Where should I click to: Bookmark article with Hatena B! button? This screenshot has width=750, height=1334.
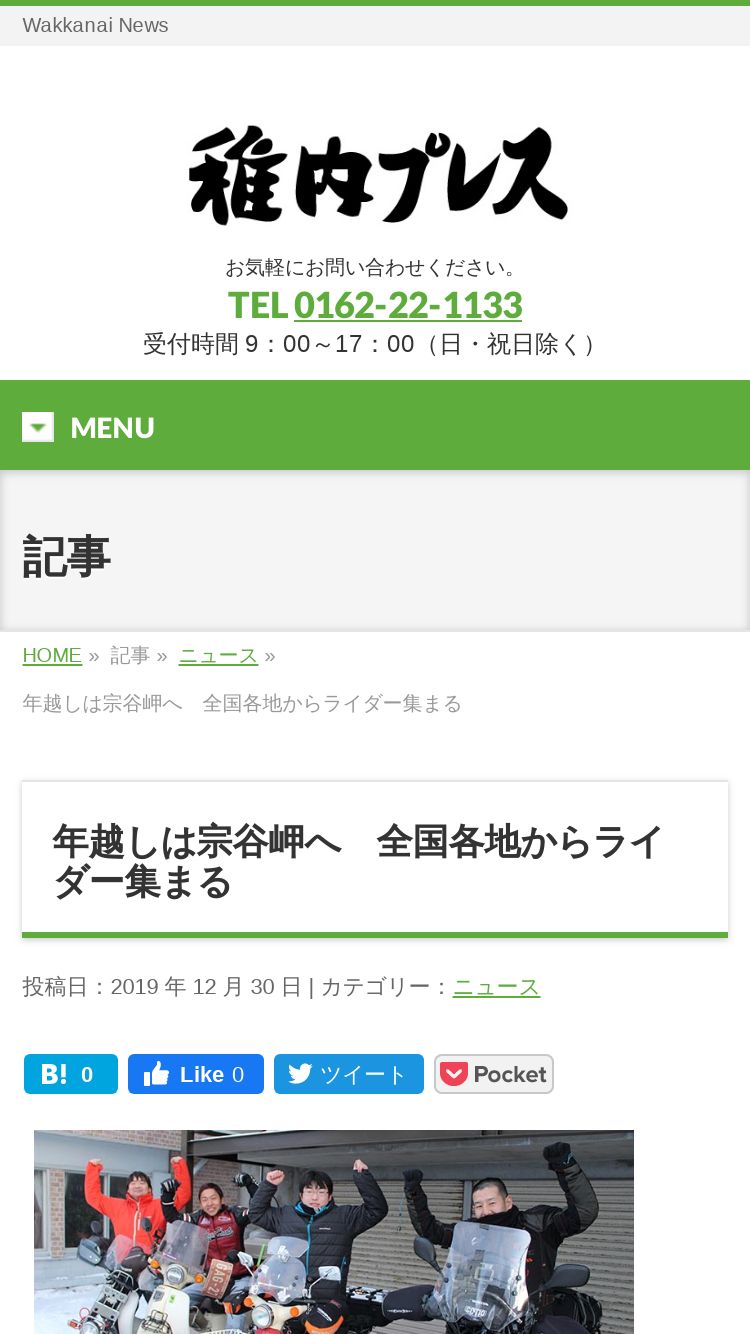point(71,1074)
